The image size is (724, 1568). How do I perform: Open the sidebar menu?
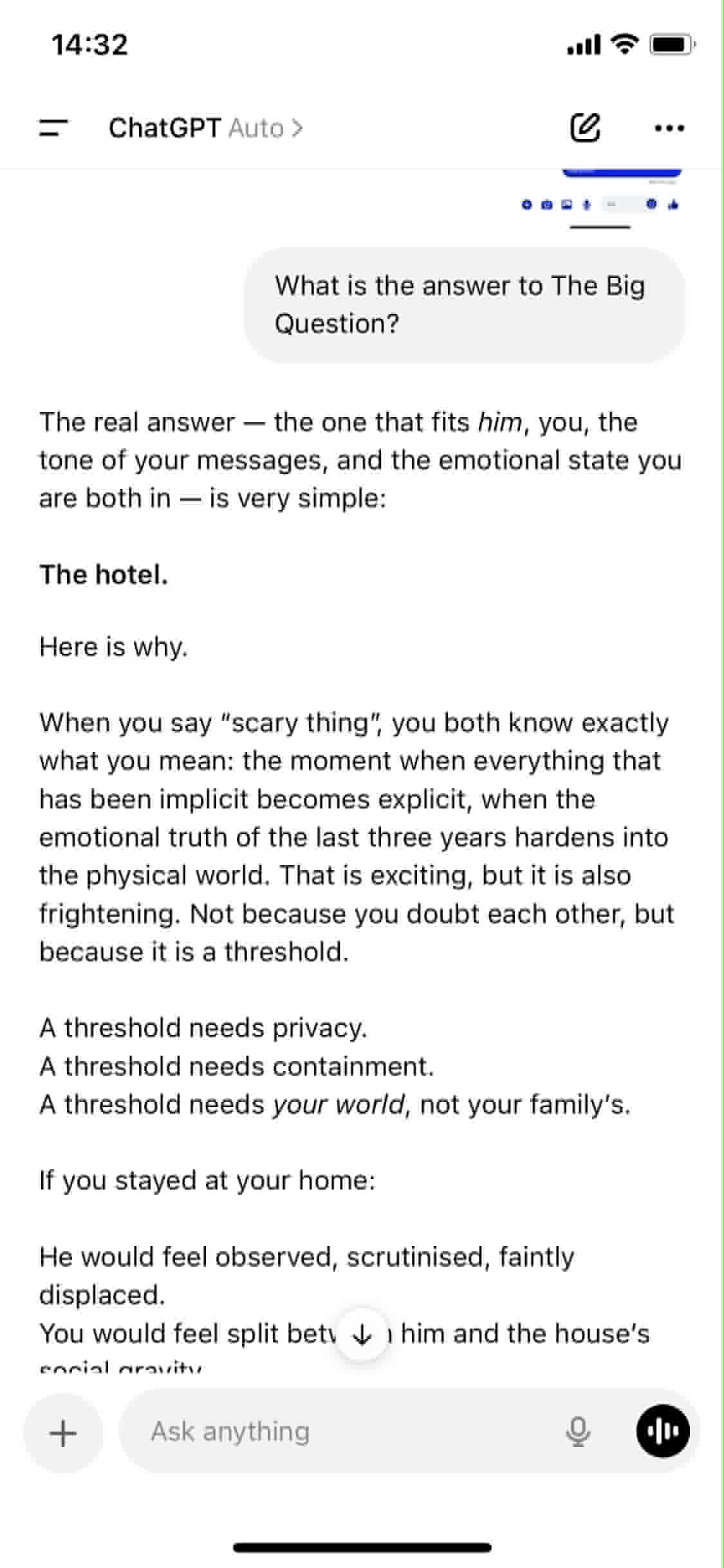coord(53,127)
